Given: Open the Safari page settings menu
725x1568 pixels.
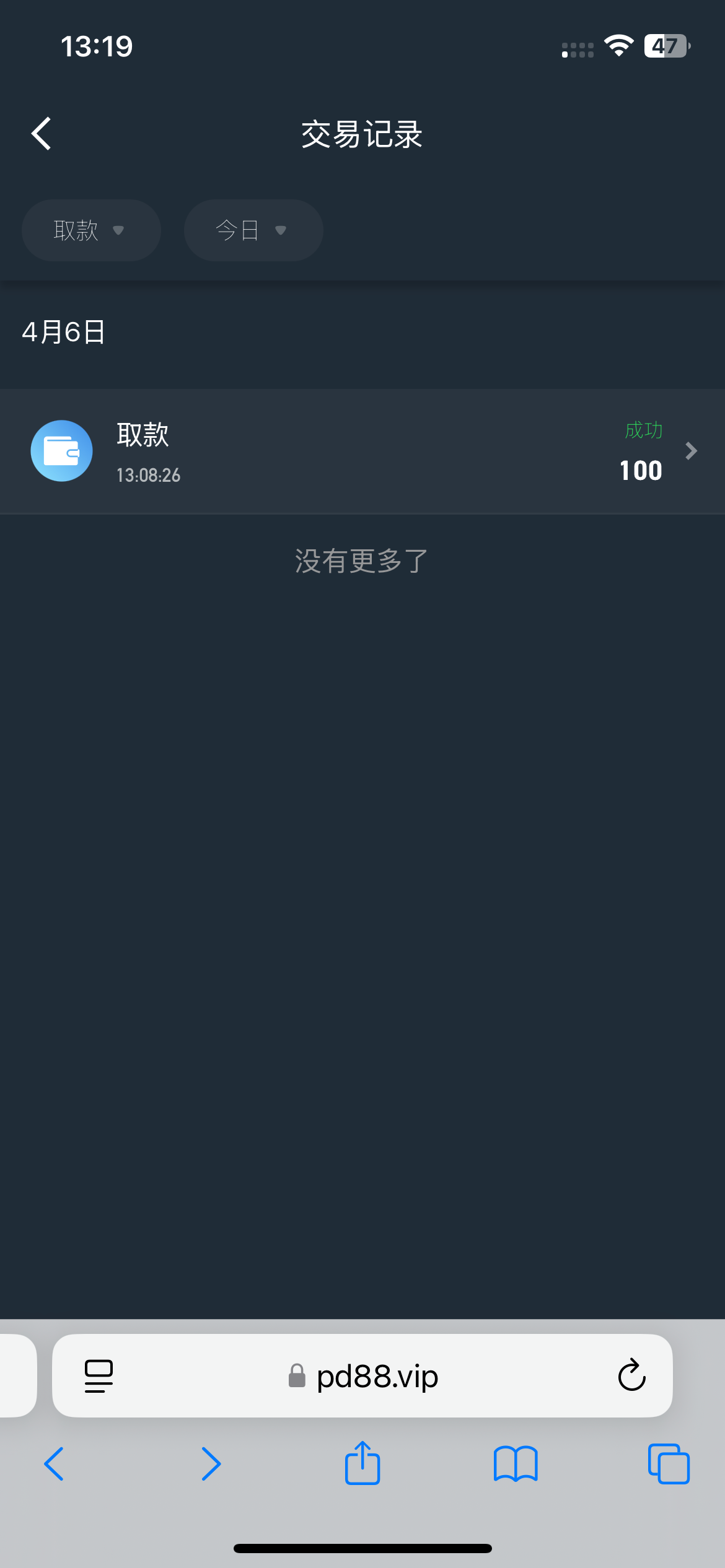Looking at the screenshot, I should coord(99,1376).
